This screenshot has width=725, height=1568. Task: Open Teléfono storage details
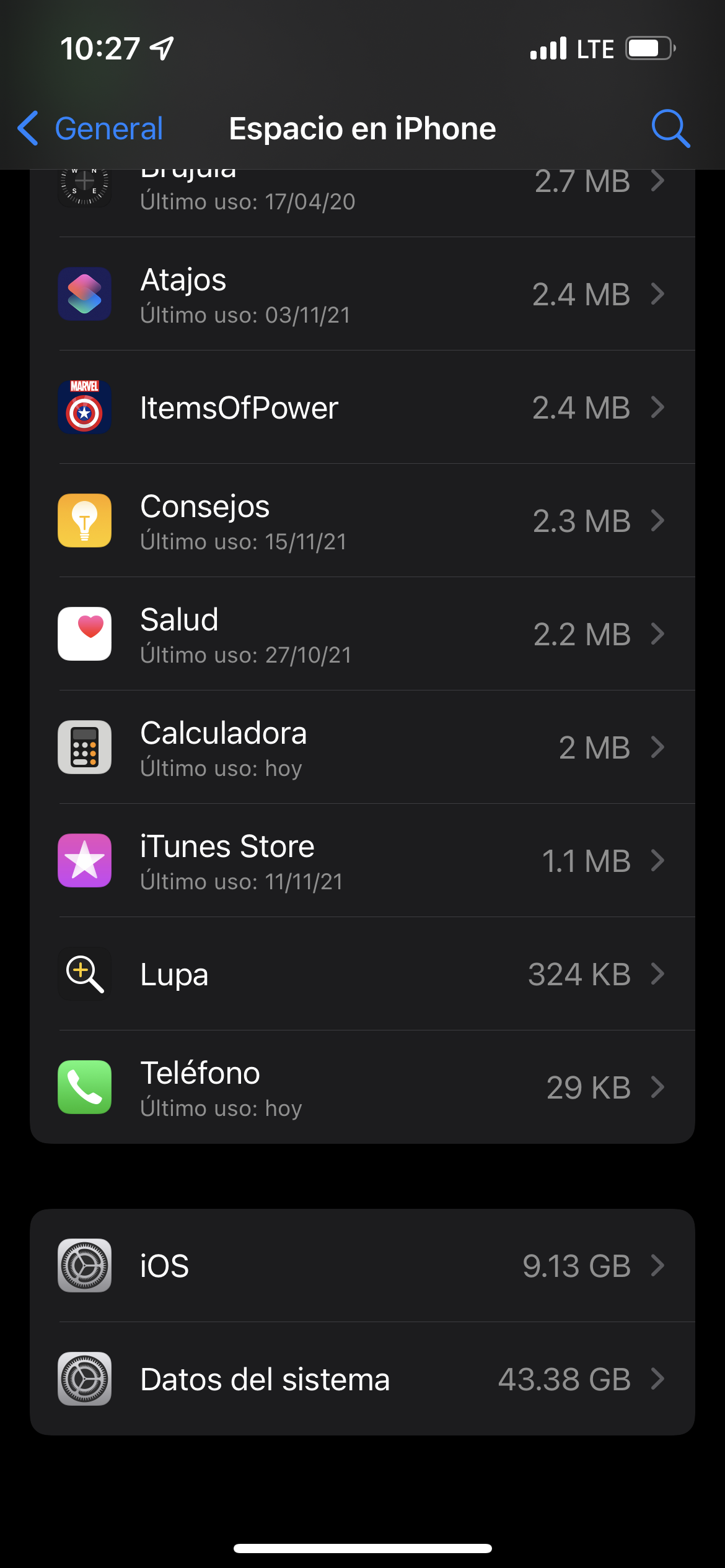coord(362,1087)
